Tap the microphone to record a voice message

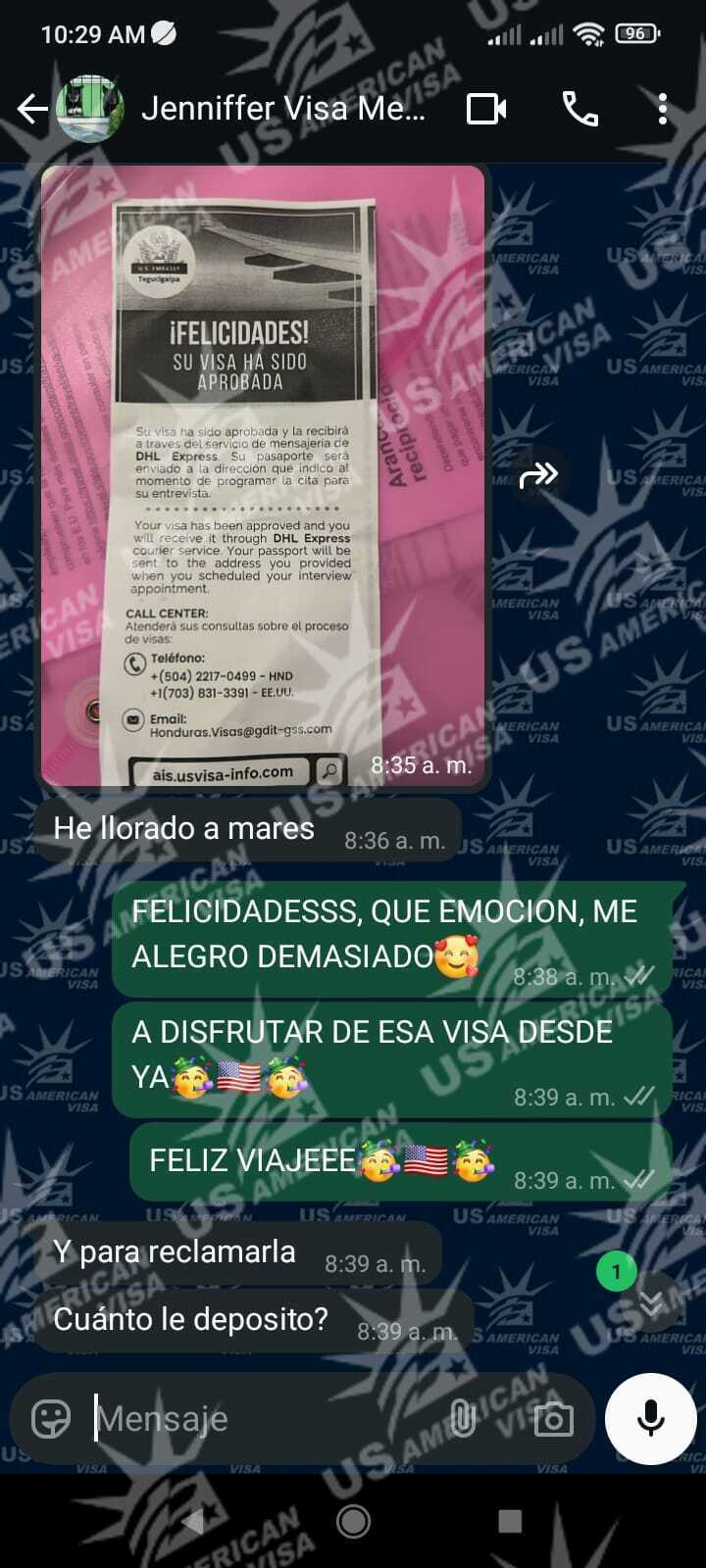pyautogui.click(x=650, y=1418)
